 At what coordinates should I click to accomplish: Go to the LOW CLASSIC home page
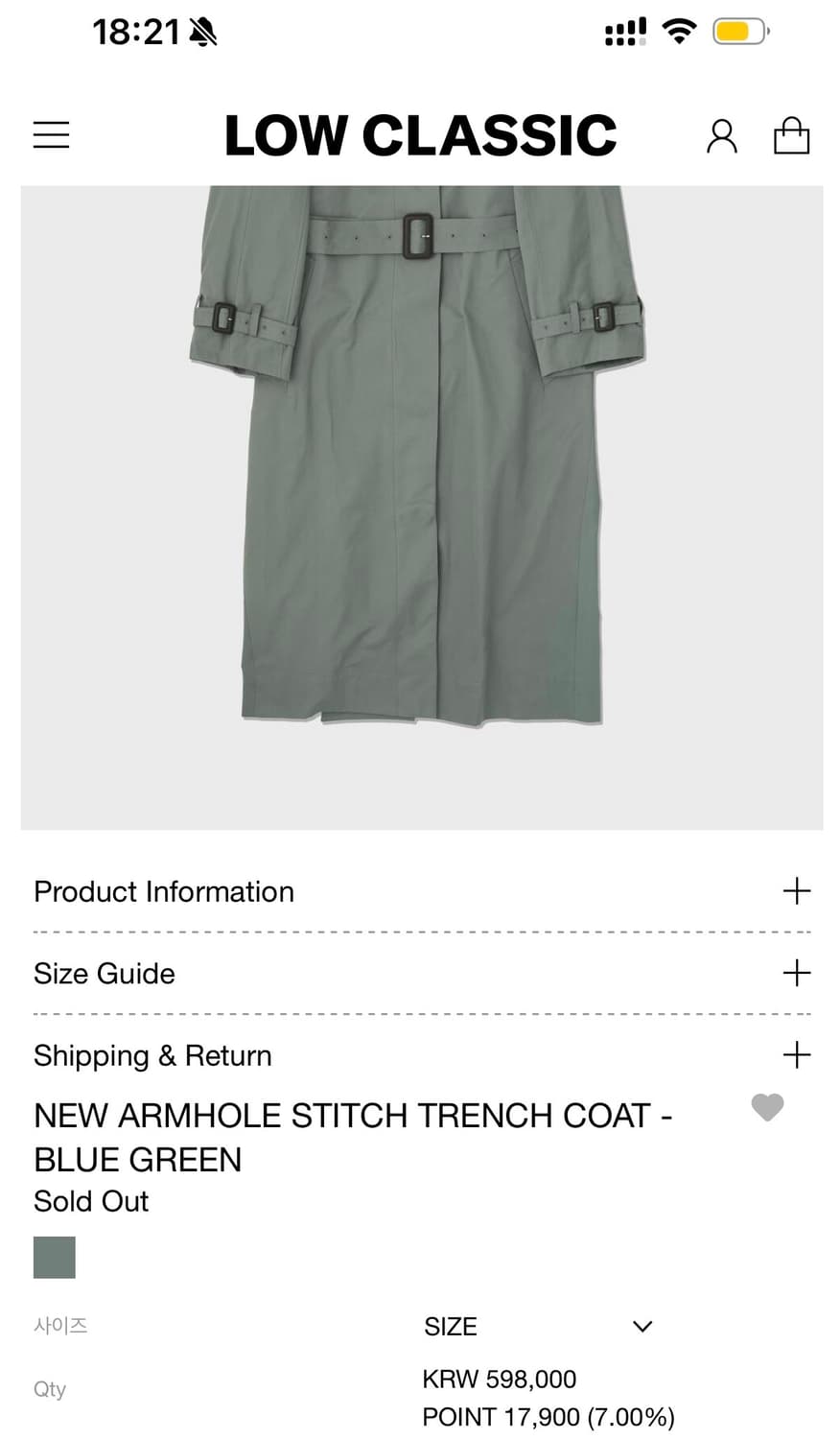point(420,135)
